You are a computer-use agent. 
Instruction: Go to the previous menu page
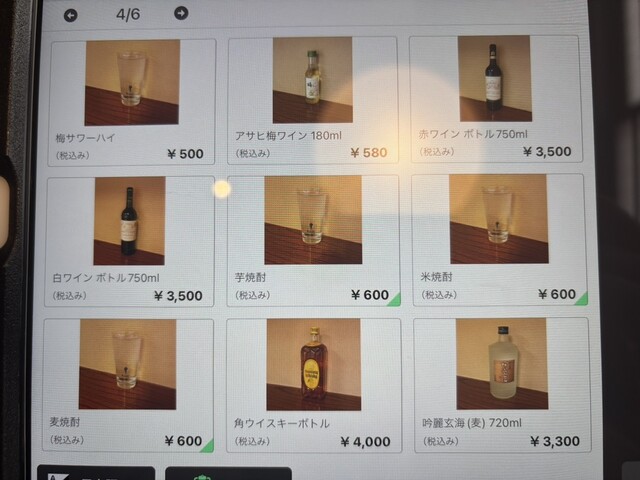70,14
